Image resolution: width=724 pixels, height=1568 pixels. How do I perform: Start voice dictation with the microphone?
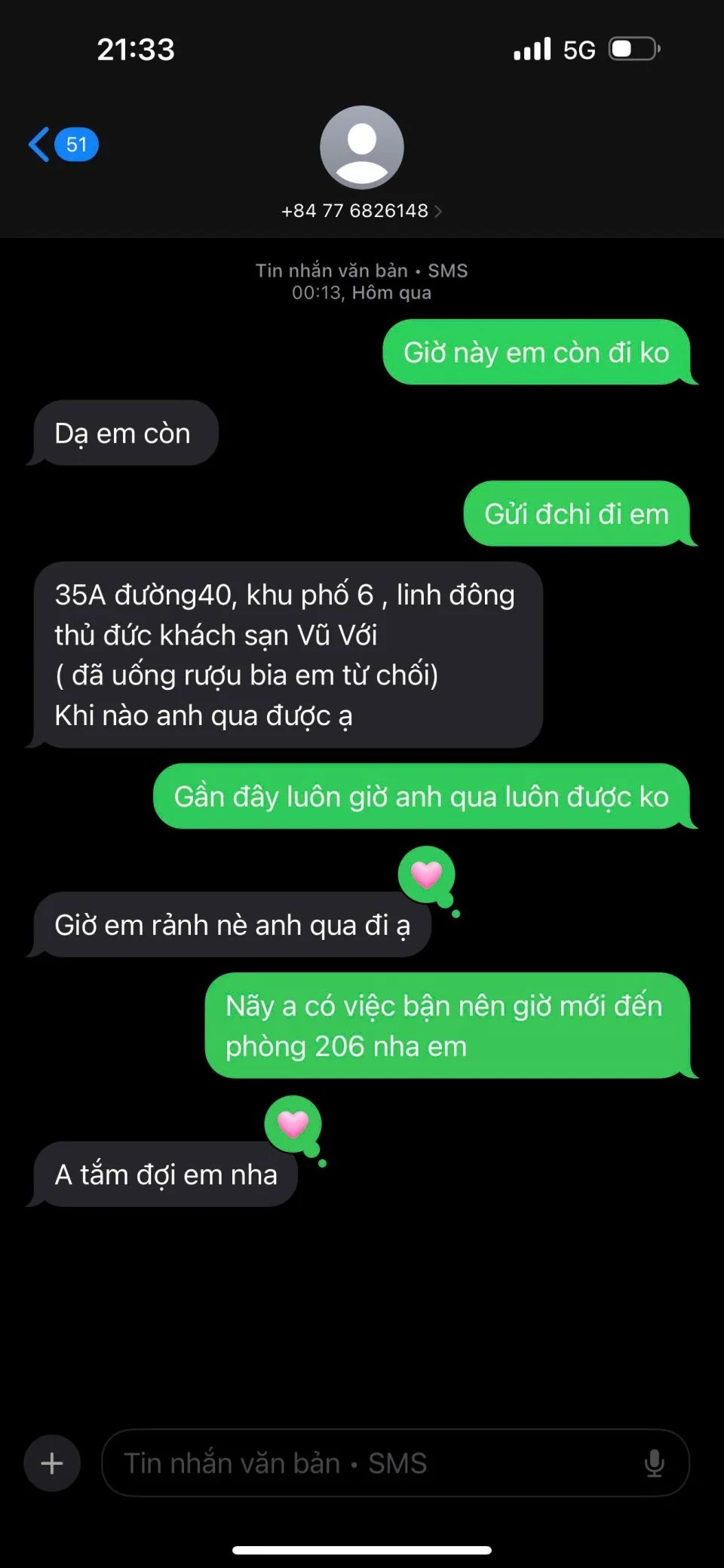[x=654, y=1463]
